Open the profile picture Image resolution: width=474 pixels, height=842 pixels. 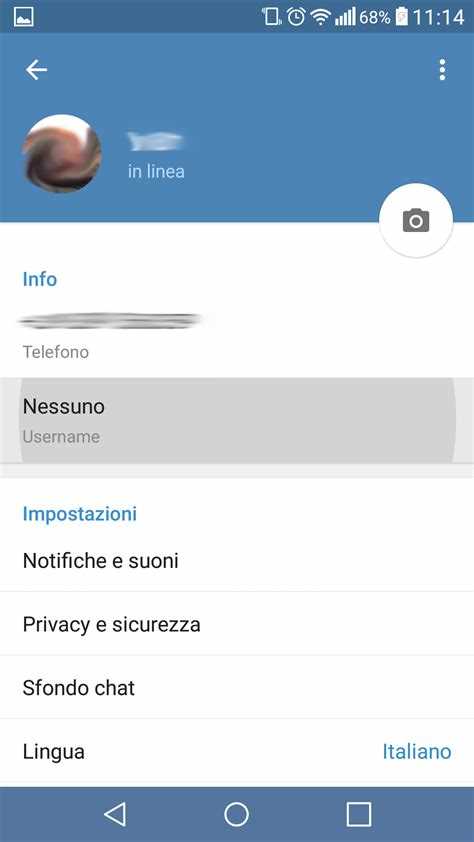coord(61,154)
